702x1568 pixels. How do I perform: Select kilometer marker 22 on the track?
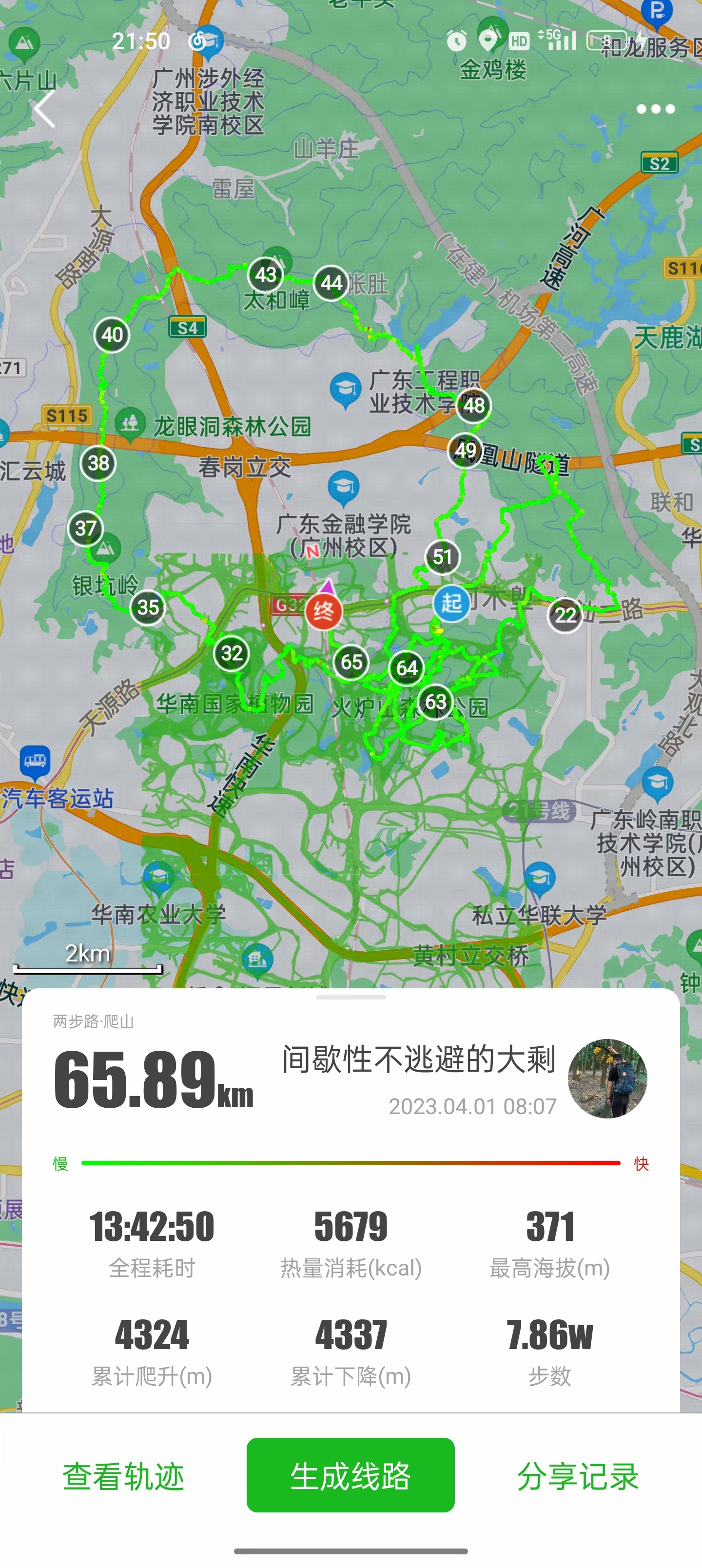point(565,615)
